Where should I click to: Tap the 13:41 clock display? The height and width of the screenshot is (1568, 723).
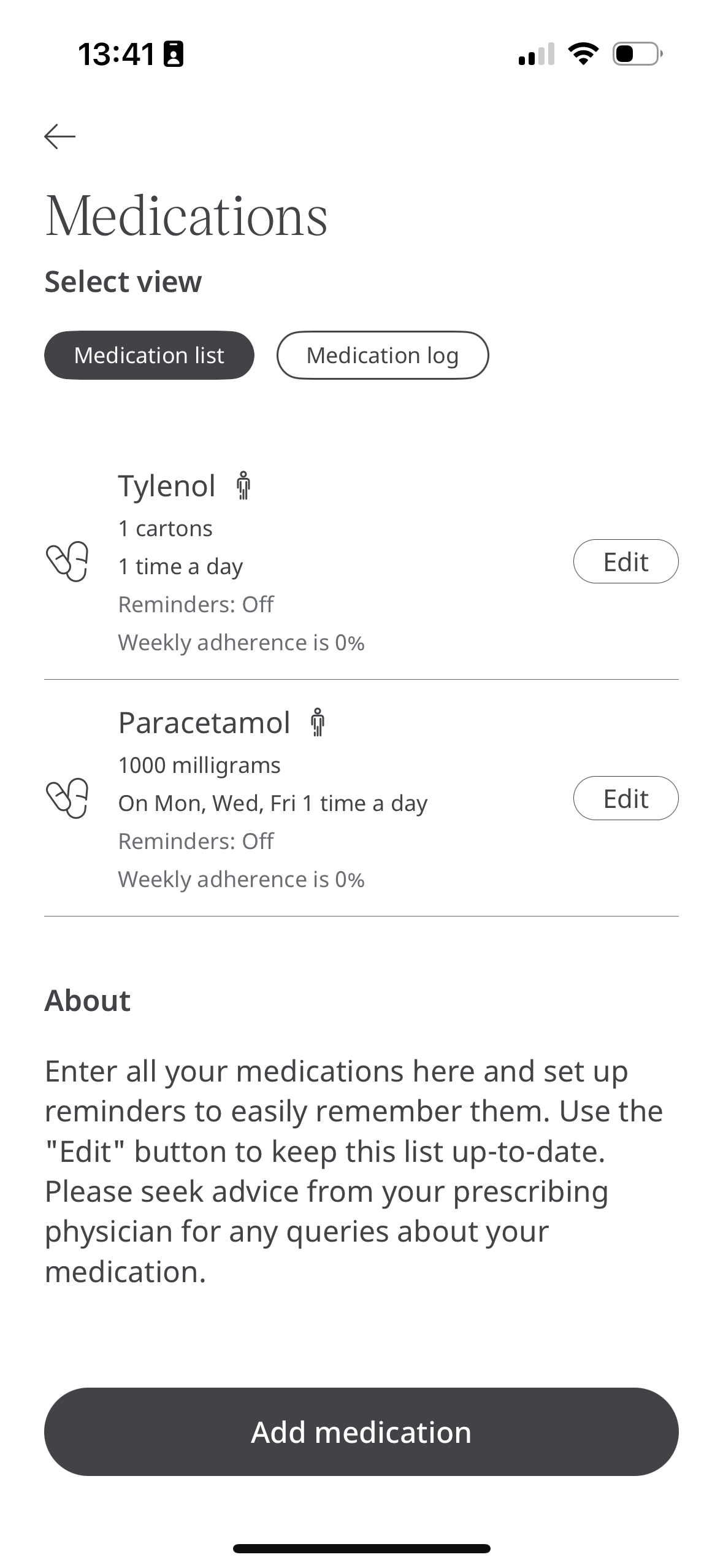tap(117, 55)
